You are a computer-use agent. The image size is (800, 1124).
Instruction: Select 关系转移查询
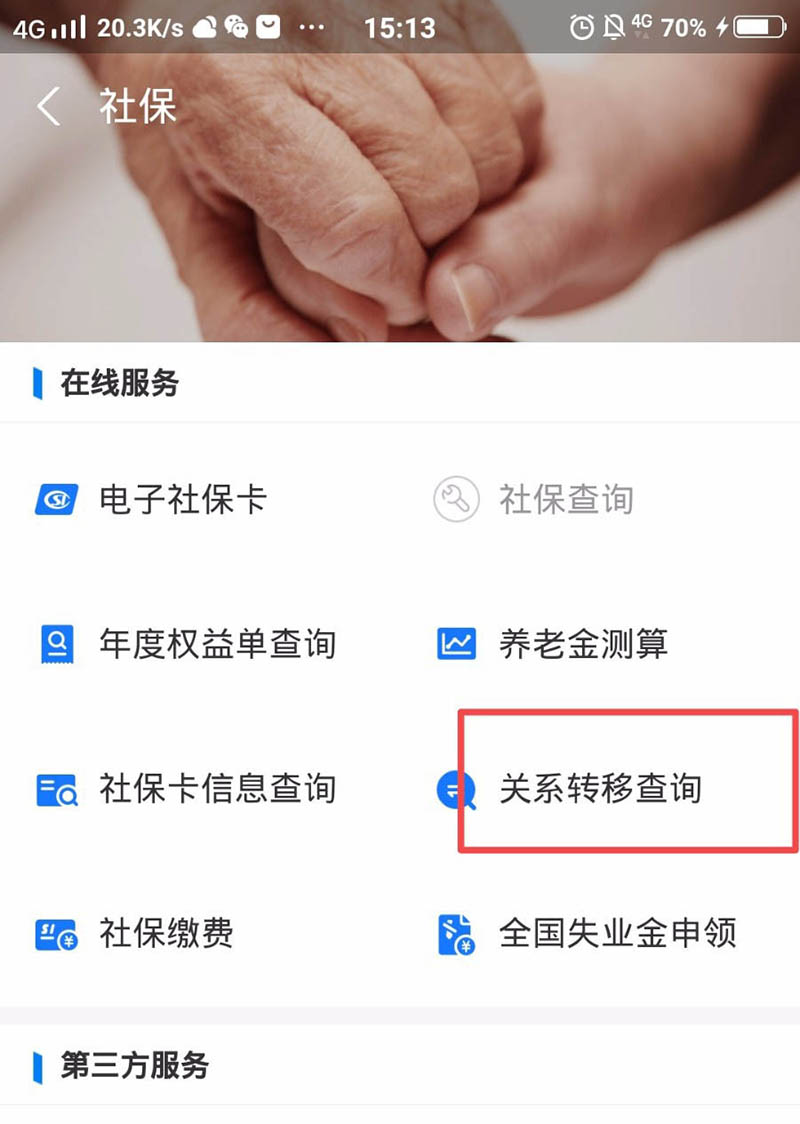coord(600,789)
